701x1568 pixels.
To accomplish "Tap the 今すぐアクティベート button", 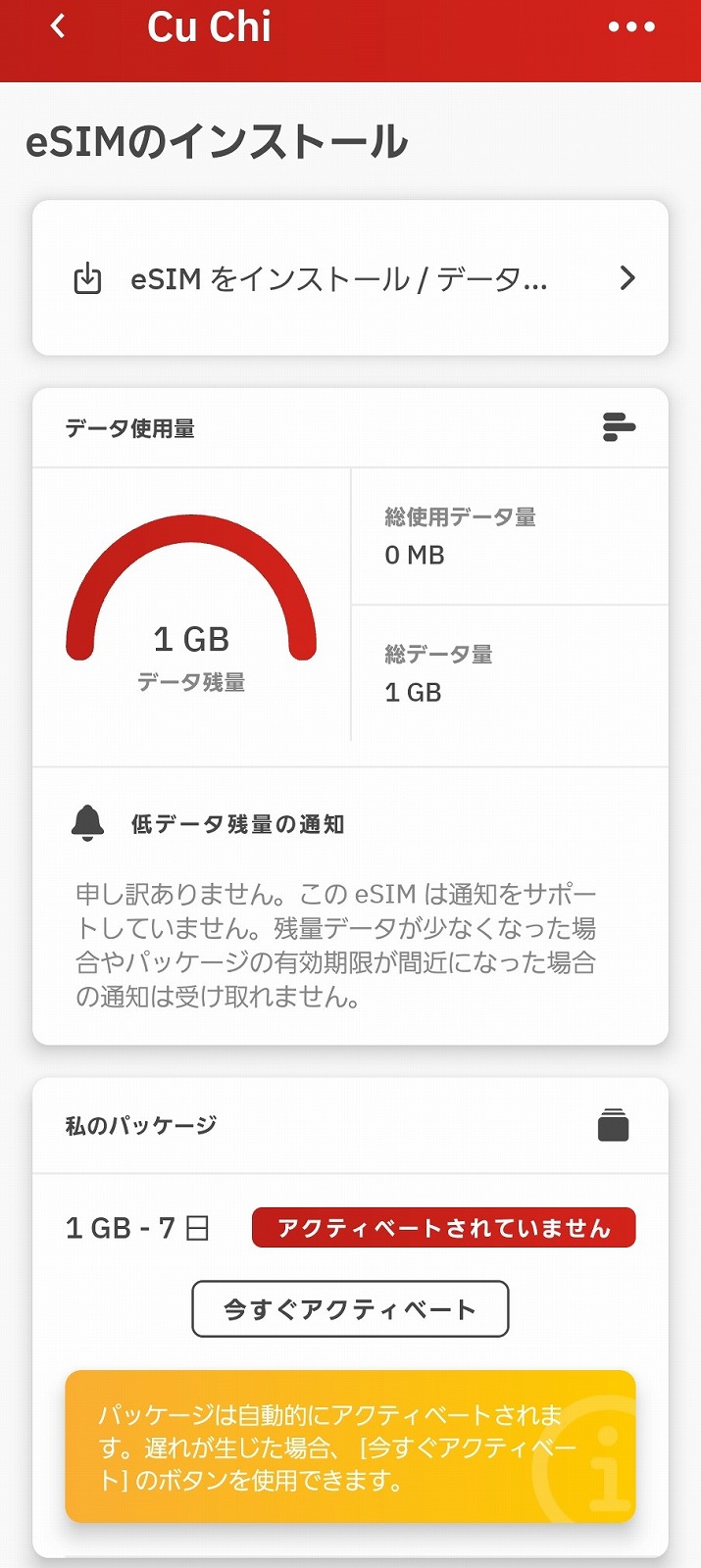I will [350, 1309].
